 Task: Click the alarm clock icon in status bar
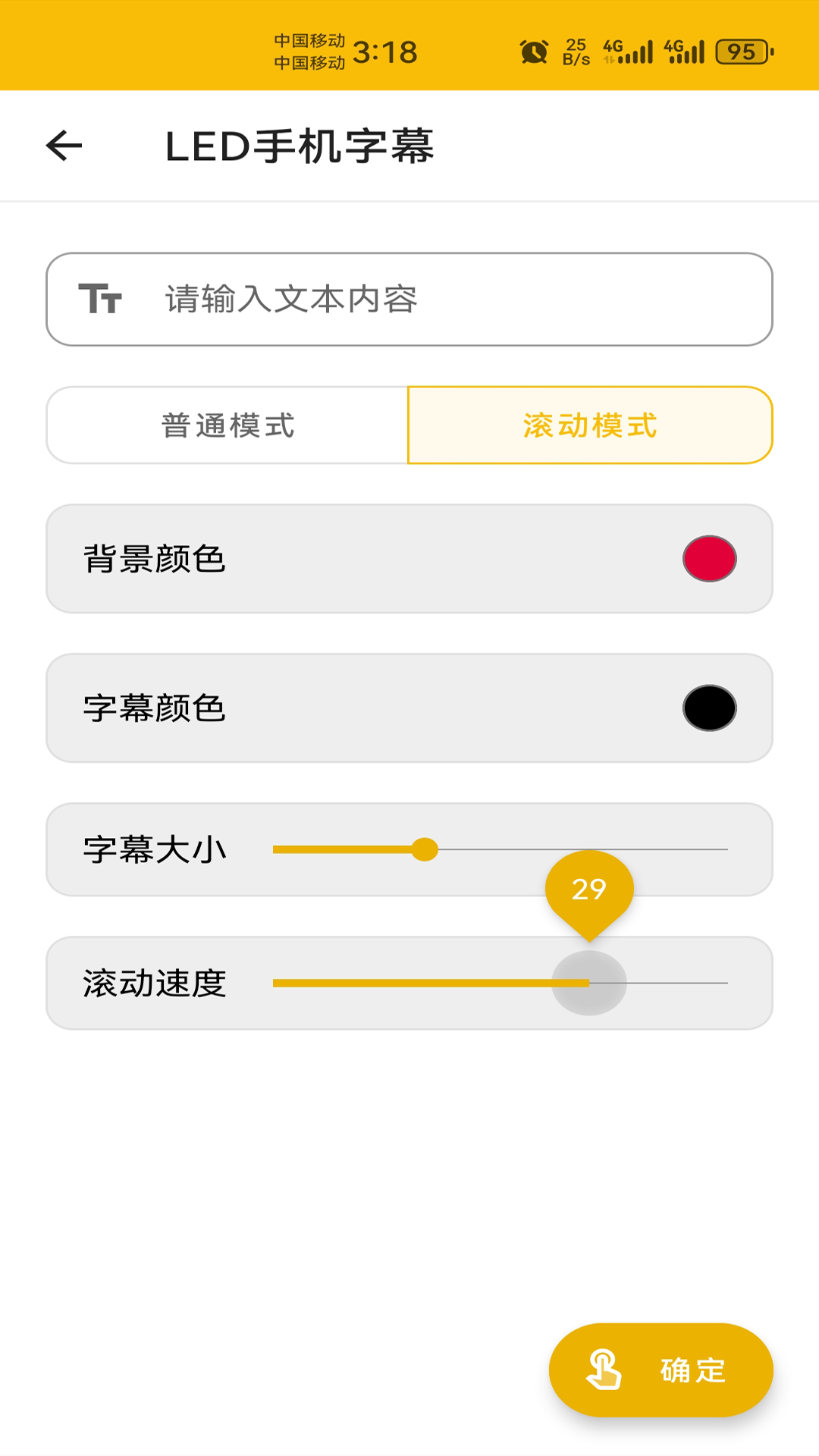click(532, 51)
